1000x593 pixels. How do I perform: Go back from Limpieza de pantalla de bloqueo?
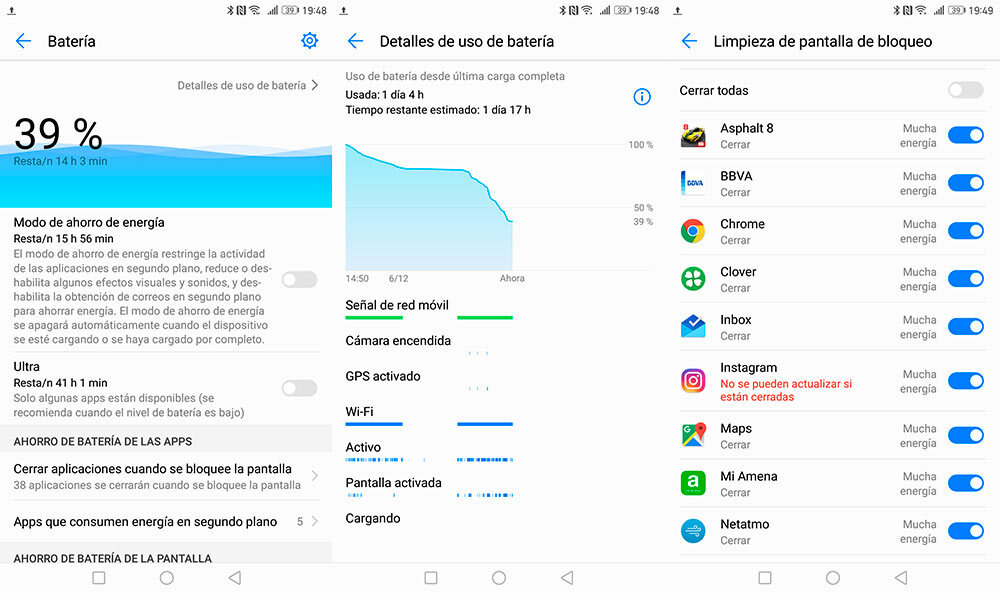coord(689,41)
